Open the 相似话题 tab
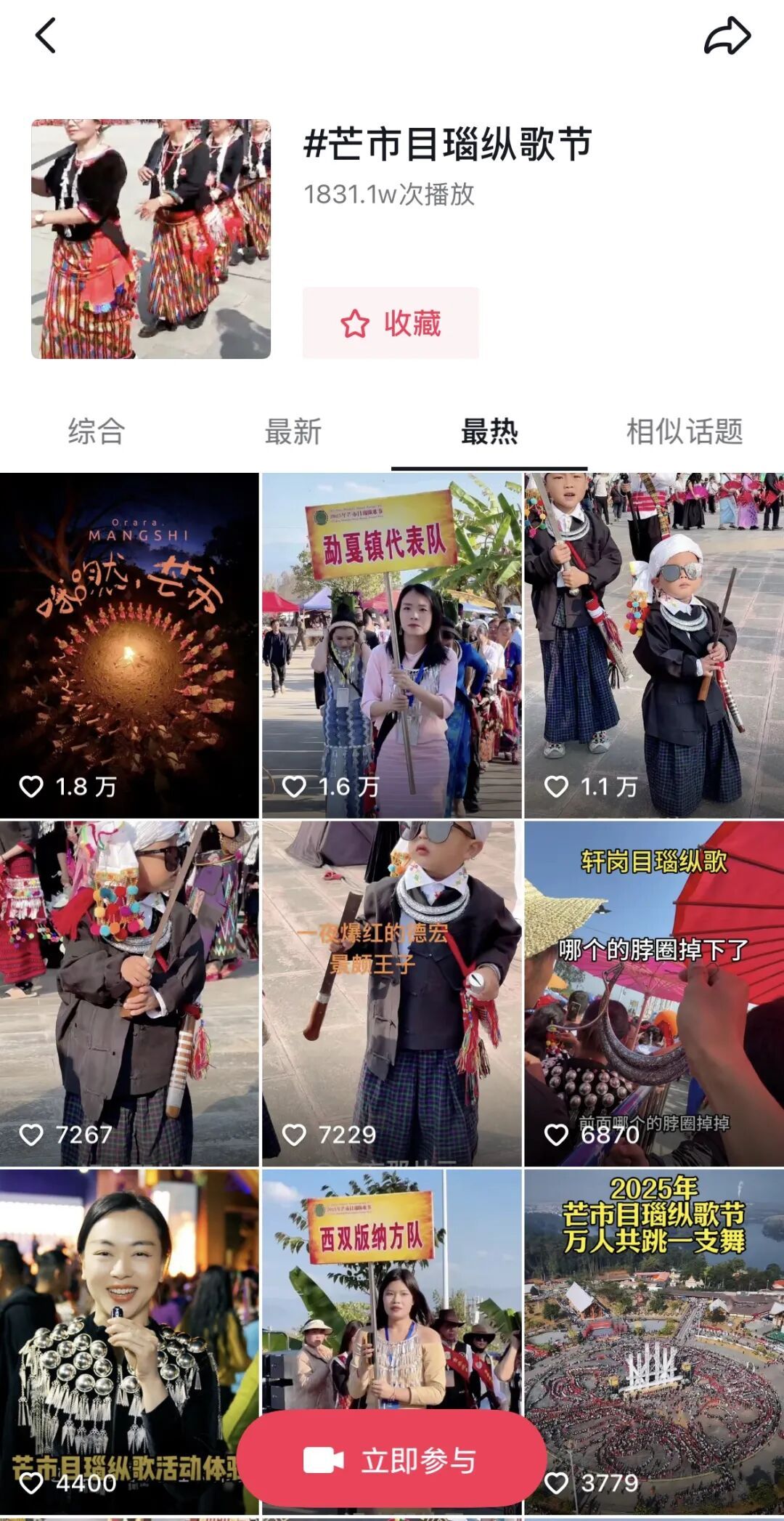This screenshot has height=1521, width=784. tap(685, 431)
